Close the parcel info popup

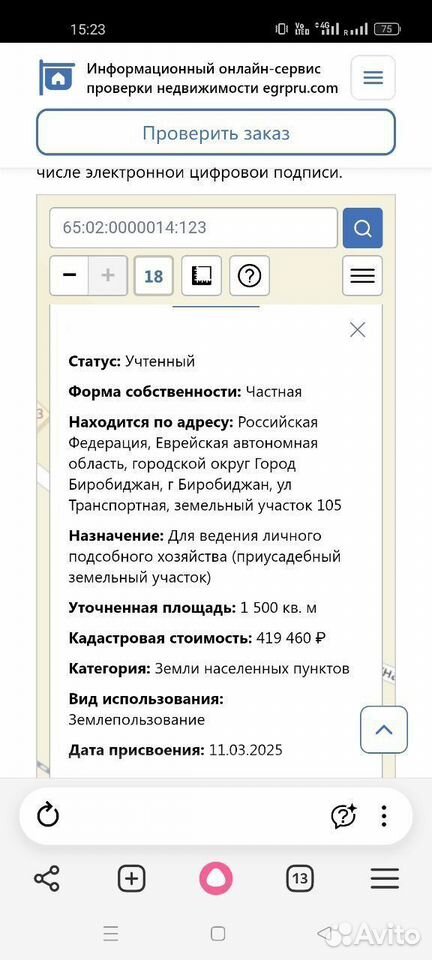(x=357, y=330)
